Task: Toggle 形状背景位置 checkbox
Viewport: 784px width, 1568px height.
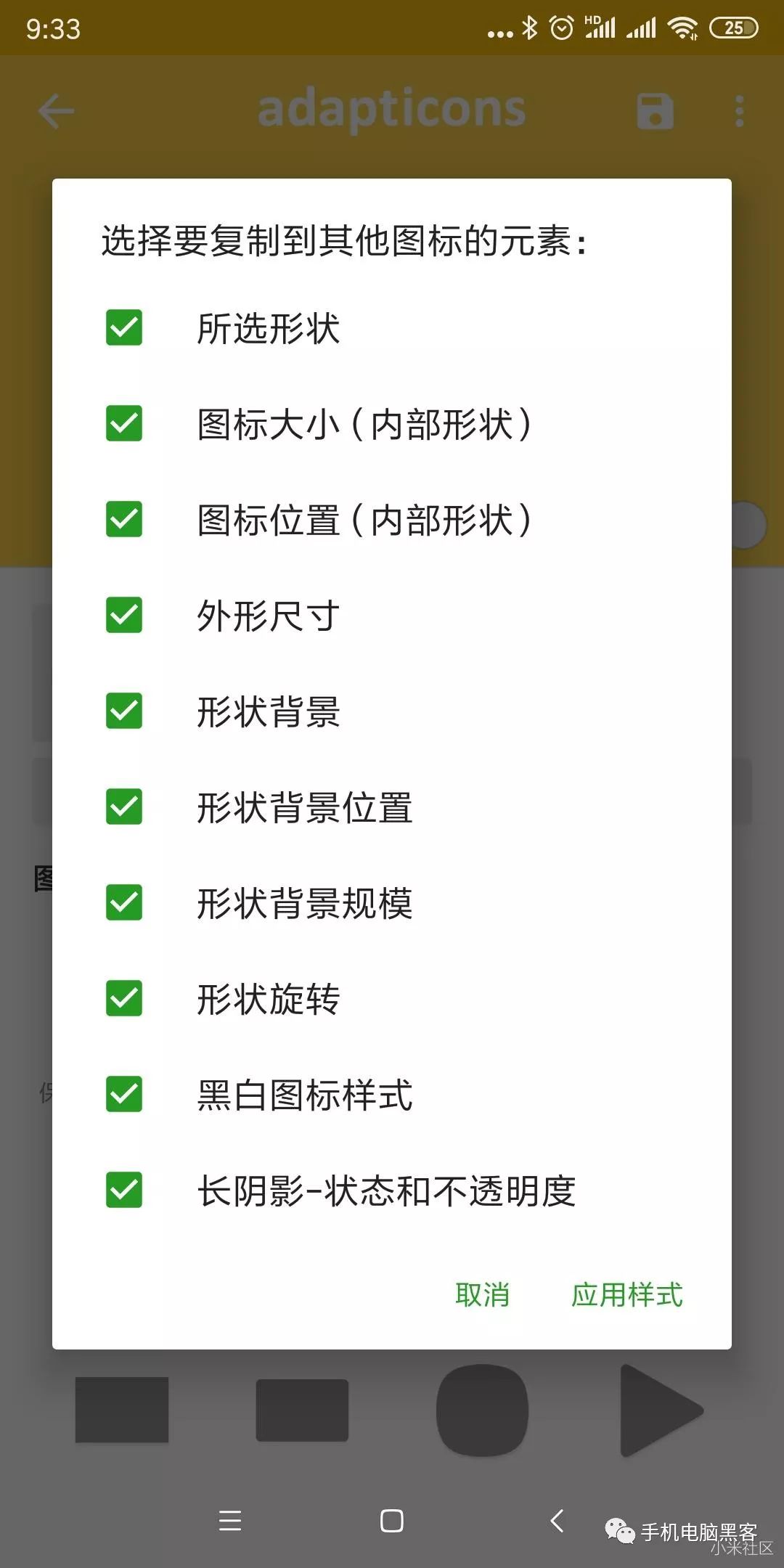Action: pos(124,807)
